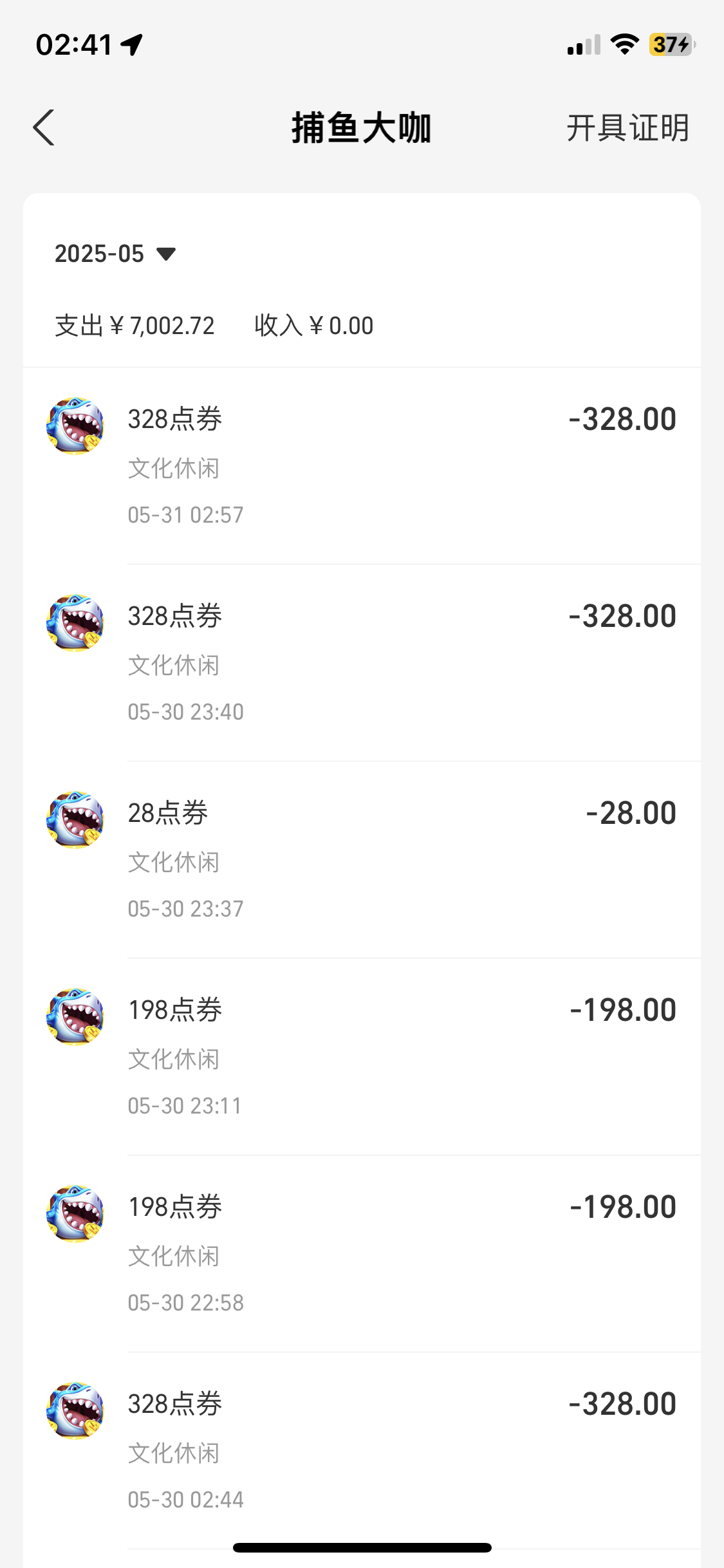Open the 328点券 payment from 05-31 02:57
The width and height of the screenshot is (724, 1568).
click(x=362, y=466)
